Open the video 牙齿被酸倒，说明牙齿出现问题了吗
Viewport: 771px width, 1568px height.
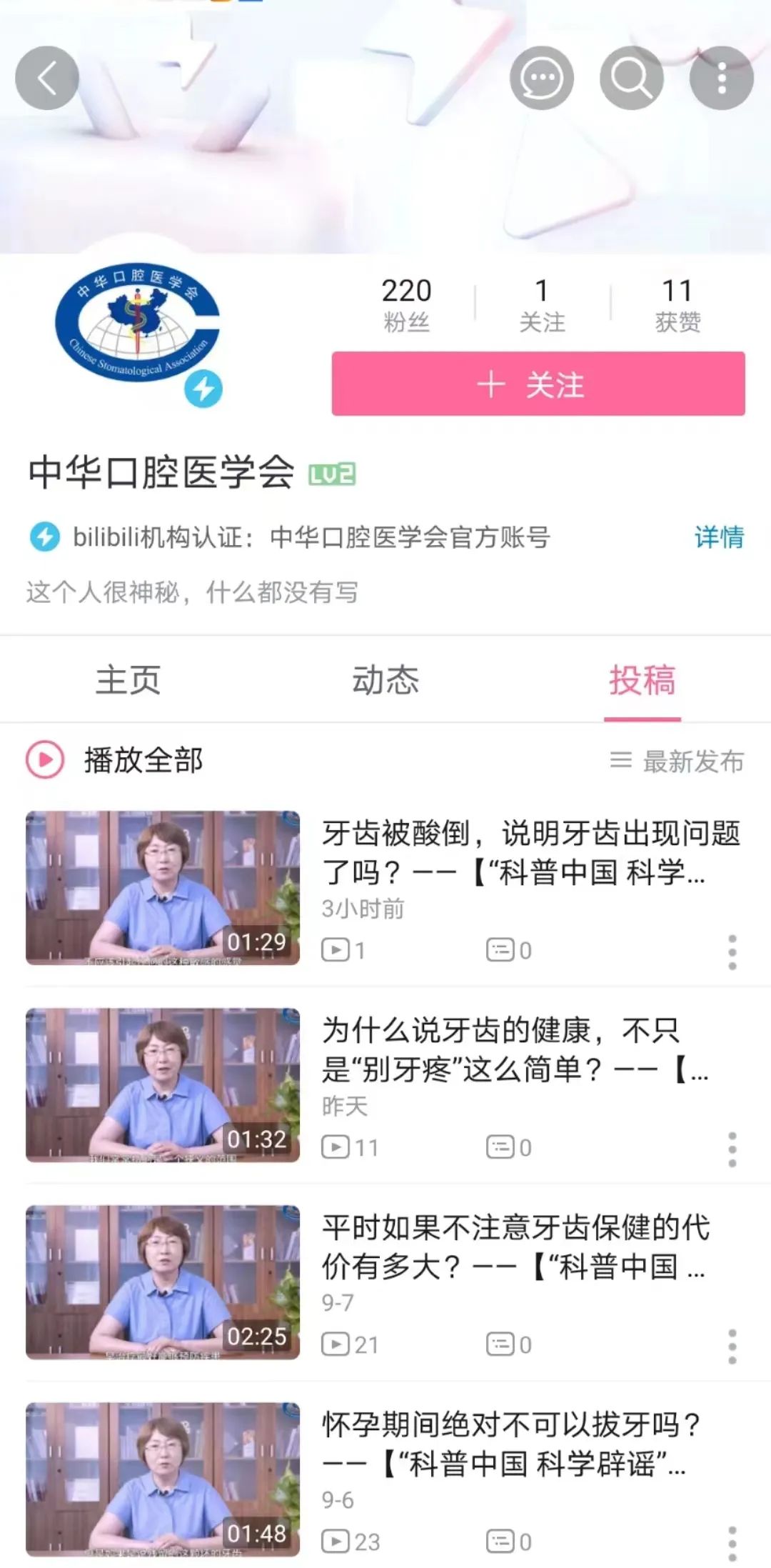(x=530, y=852)
